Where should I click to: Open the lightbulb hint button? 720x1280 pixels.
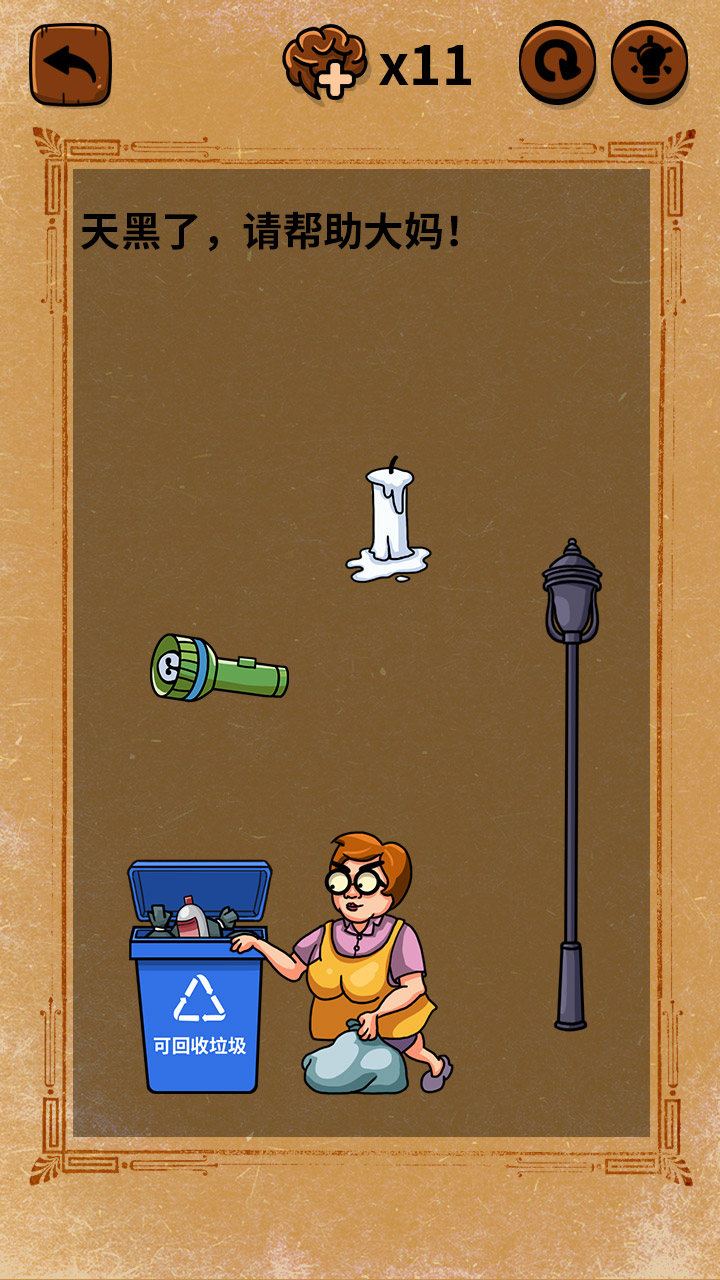[x=649, y=64]
